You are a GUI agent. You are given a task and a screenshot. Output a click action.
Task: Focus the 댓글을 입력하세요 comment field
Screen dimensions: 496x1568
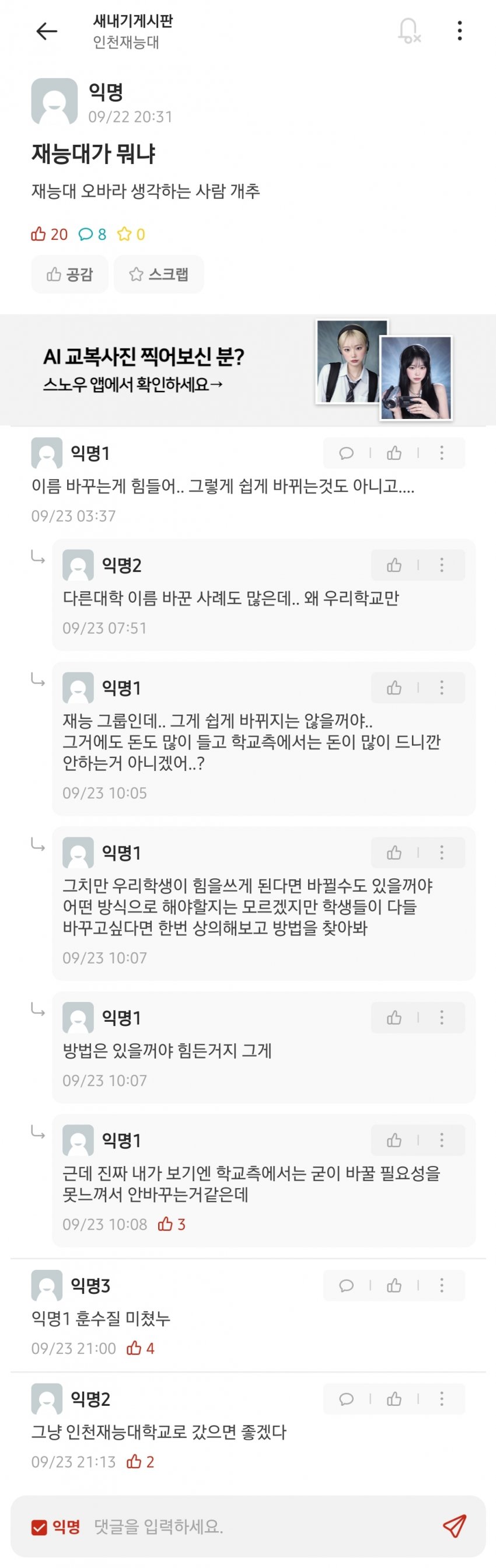tap(256, 1527)
